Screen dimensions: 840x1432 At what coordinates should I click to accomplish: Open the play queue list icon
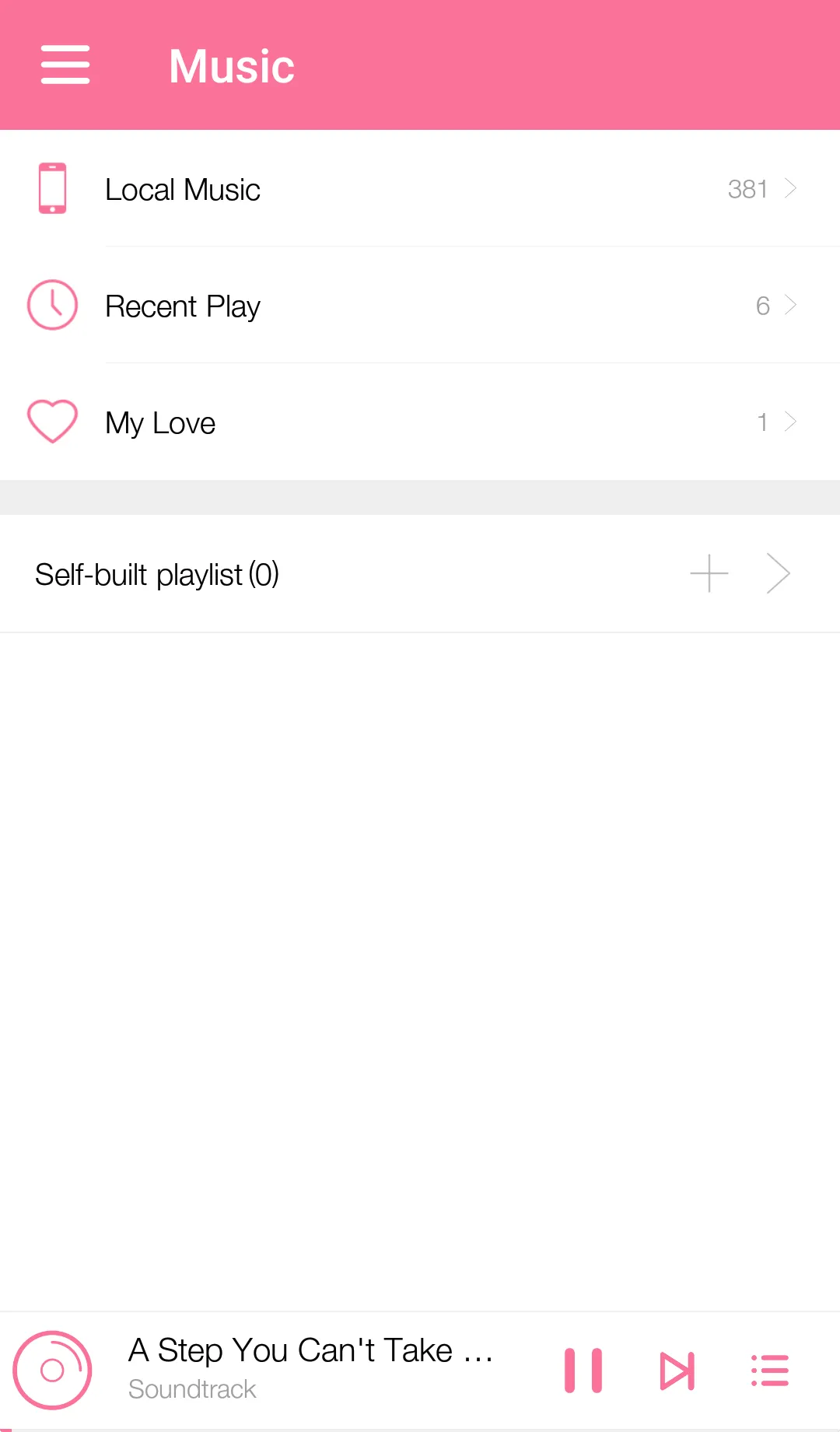(x=769, y=1369)
